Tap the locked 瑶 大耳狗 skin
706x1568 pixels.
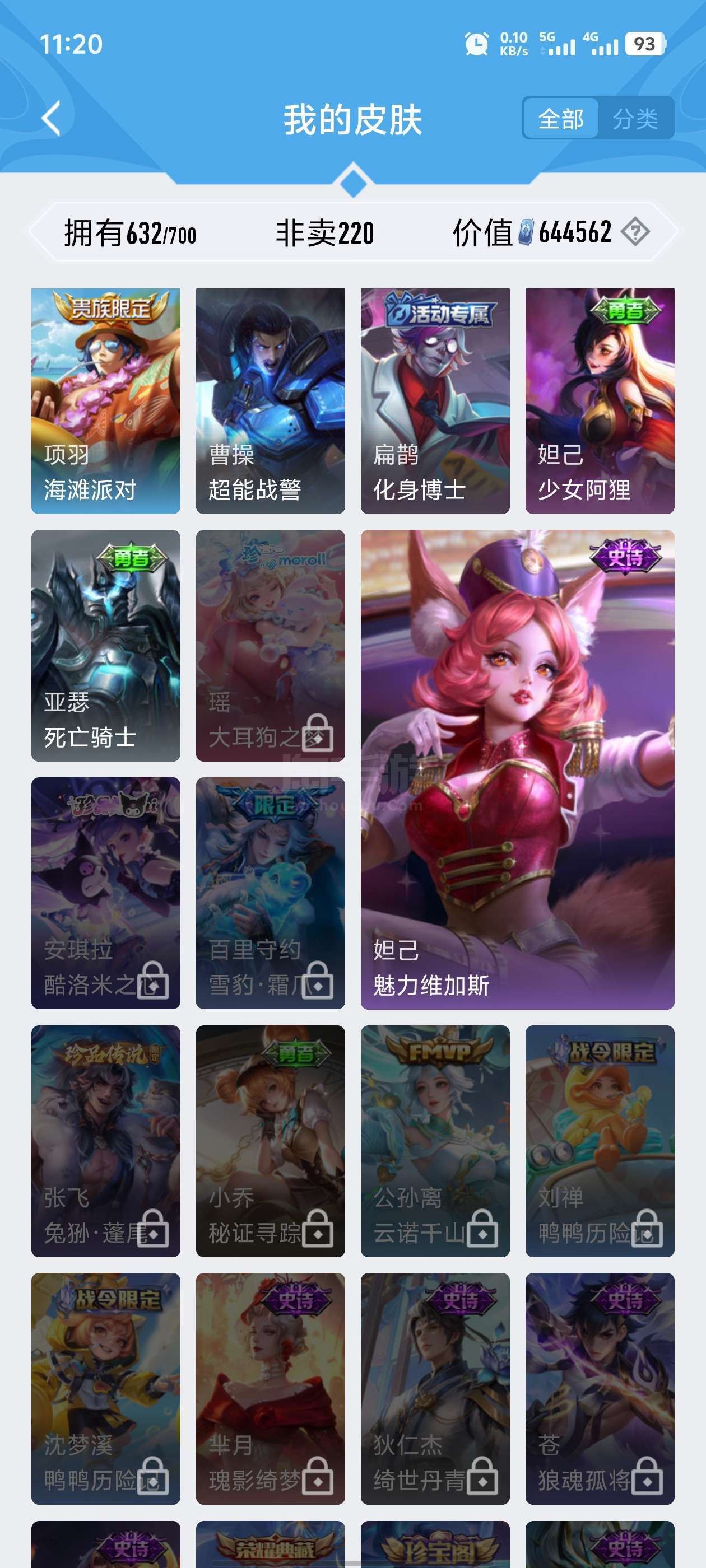click(x=271, y=645)
